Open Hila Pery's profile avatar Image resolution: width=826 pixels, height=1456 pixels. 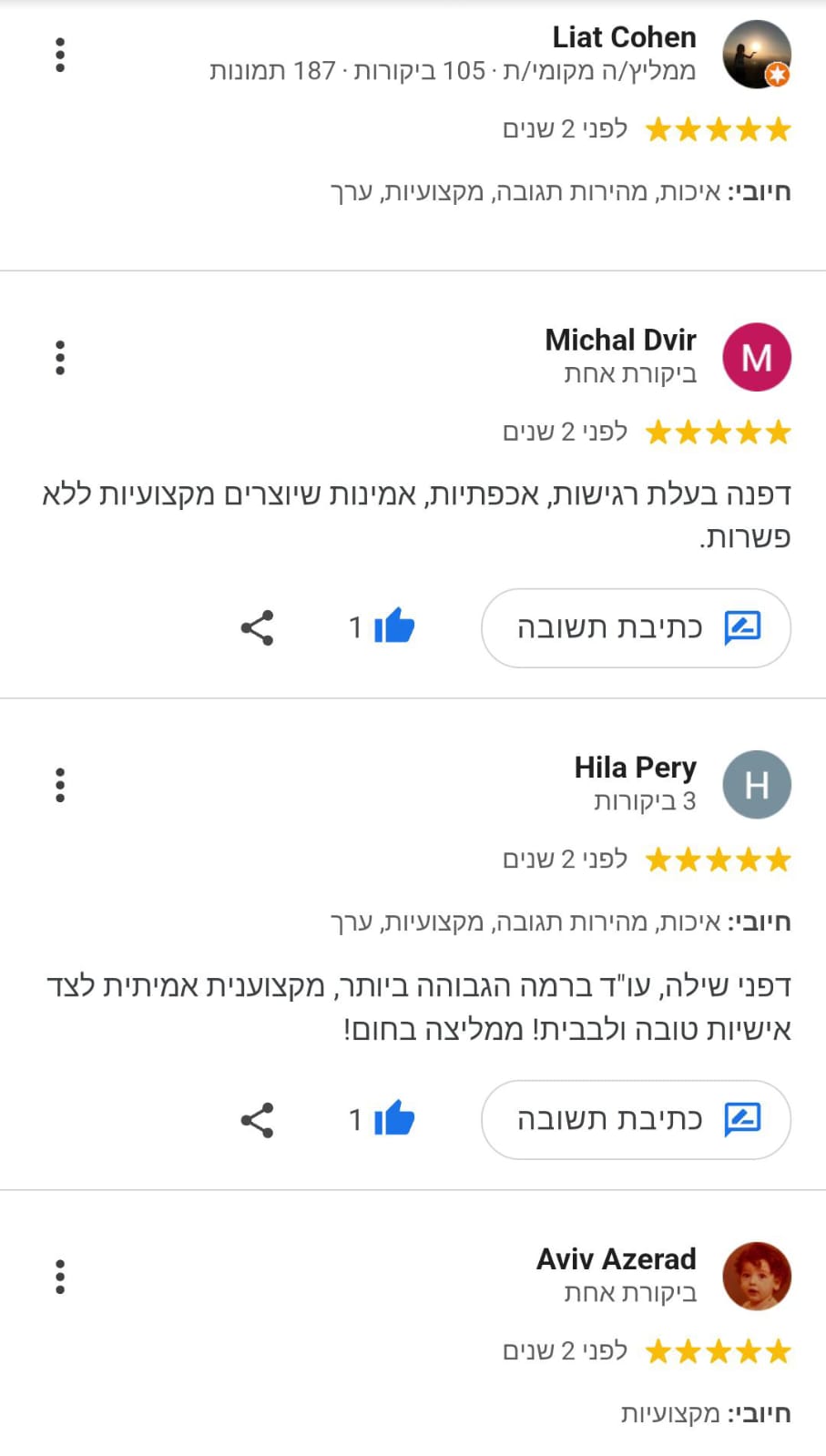click(x=757, y=785)
